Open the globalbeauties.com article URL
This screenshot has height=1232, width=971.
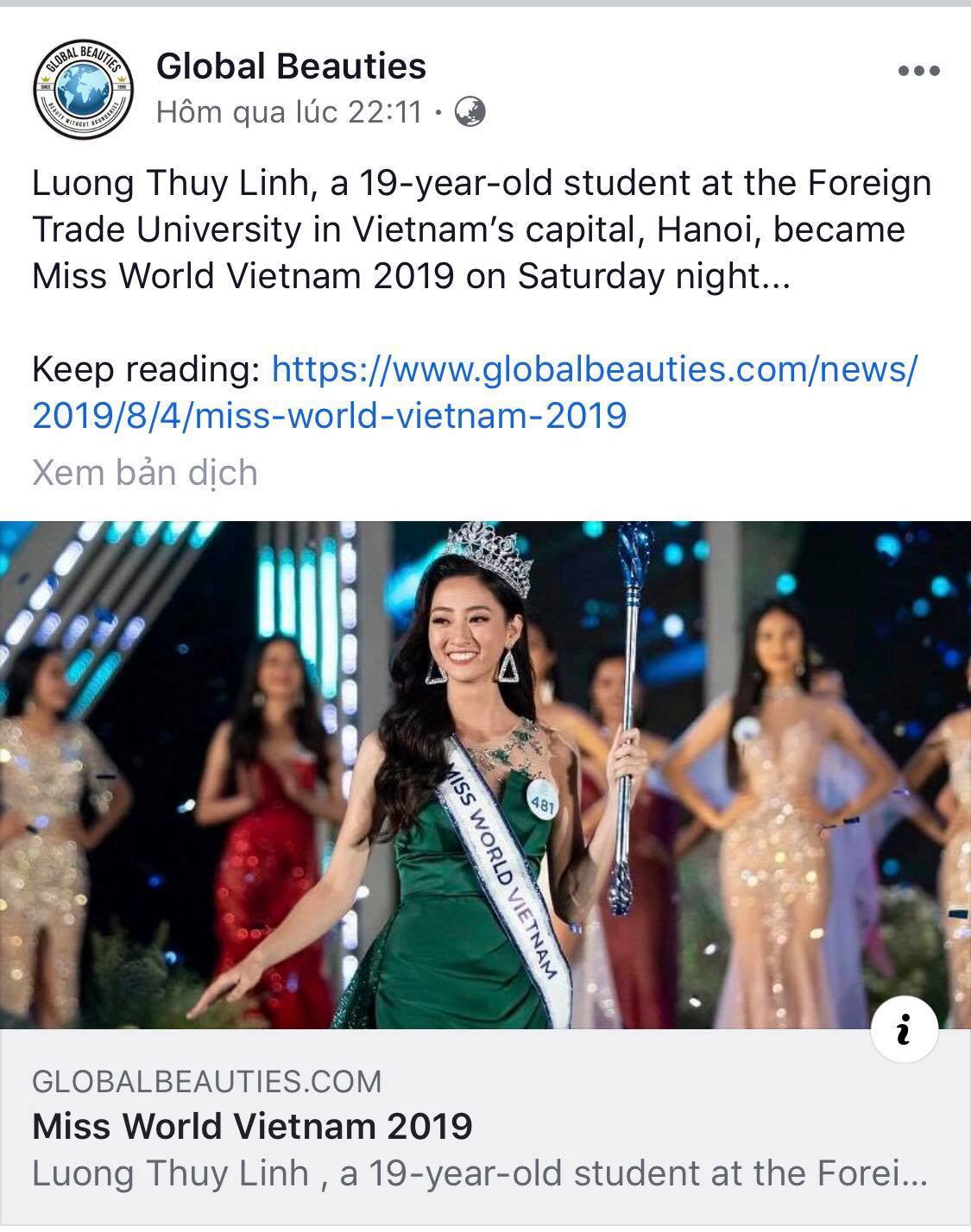click(x=475, y=393)
